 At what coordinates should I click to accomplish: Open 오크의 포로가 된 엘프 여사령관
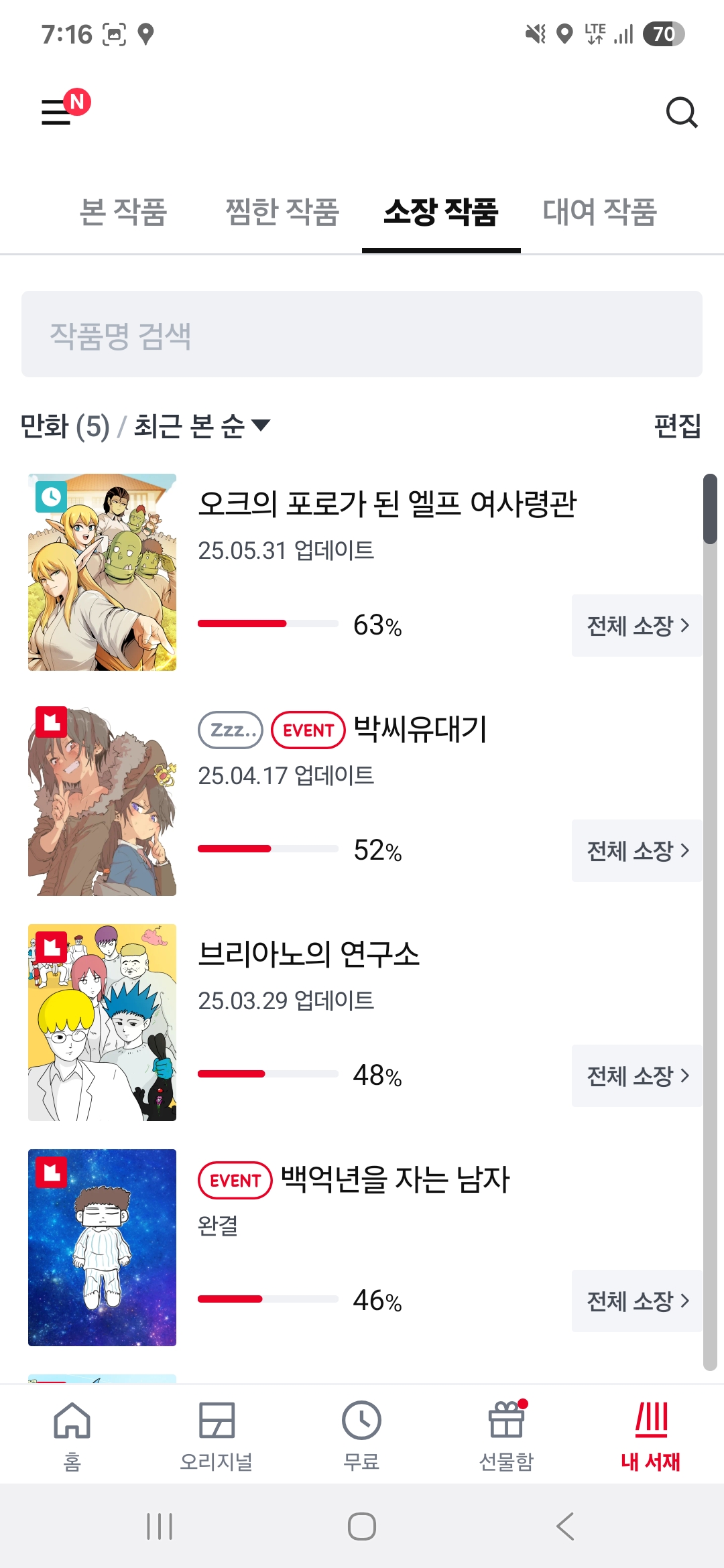click(387, 503)
